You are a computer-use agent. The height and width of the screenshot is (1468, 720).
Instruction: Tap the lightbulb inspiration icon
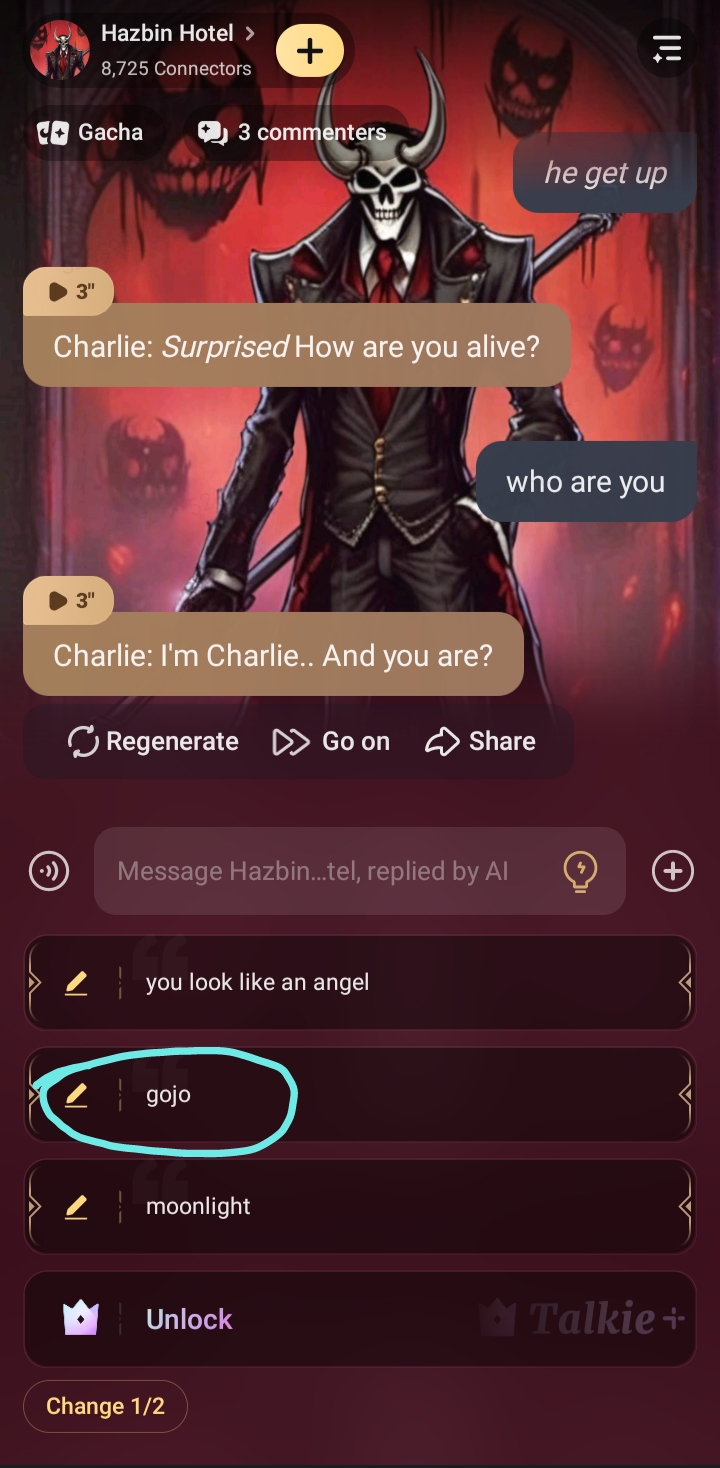pos(580,871)
